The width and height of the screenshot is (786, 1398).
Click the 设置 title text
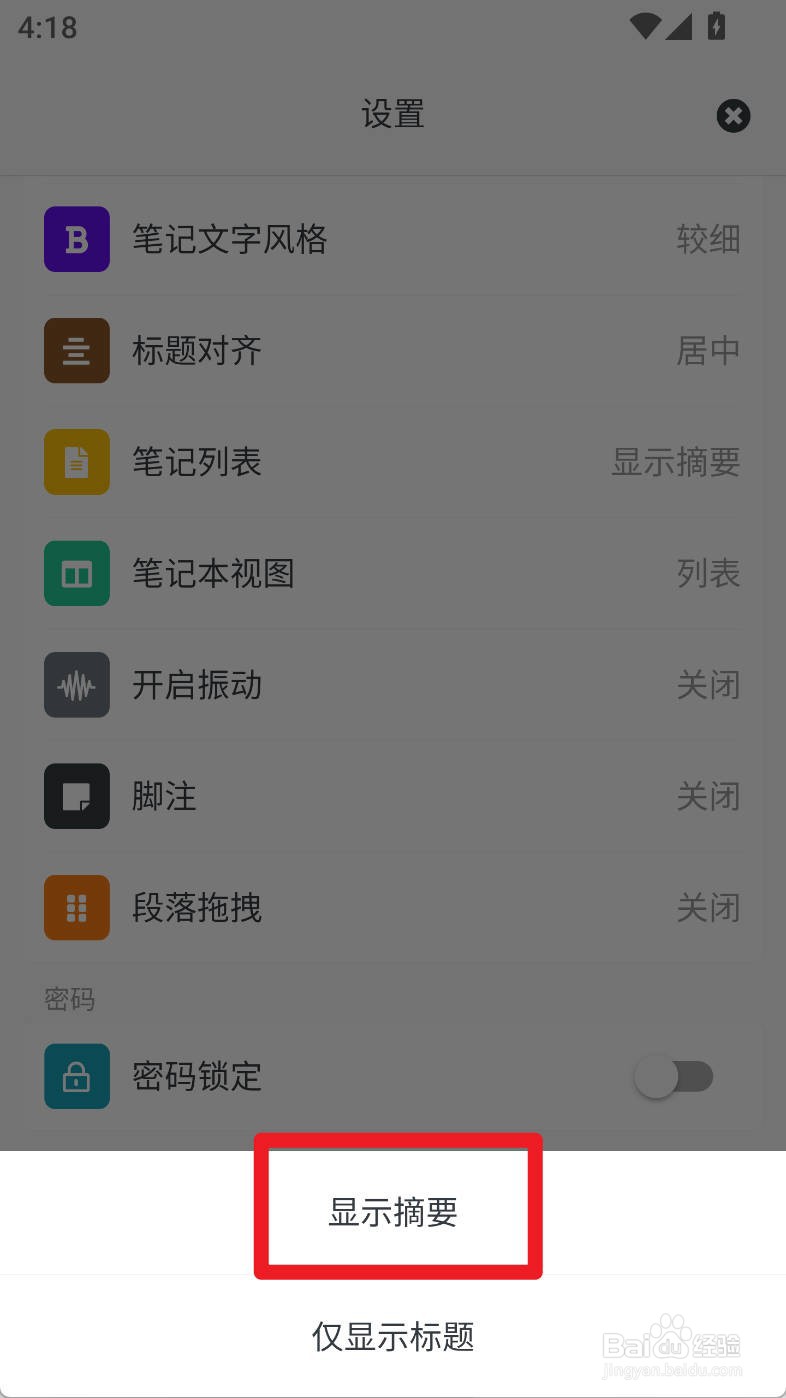(x=393, y=115)
